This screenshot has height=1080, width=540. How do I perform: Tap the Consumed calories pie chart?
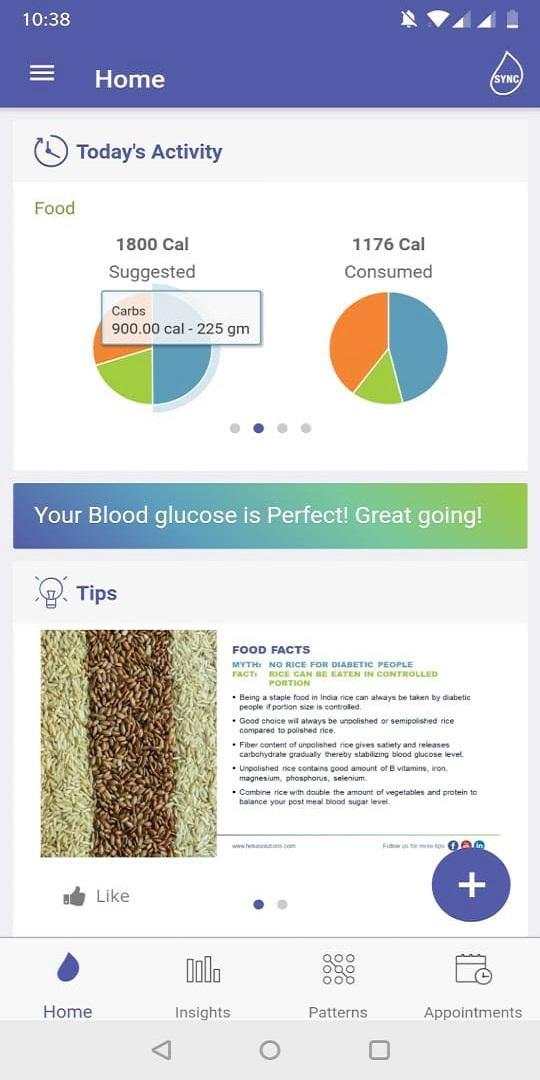(x=388, y=348)
